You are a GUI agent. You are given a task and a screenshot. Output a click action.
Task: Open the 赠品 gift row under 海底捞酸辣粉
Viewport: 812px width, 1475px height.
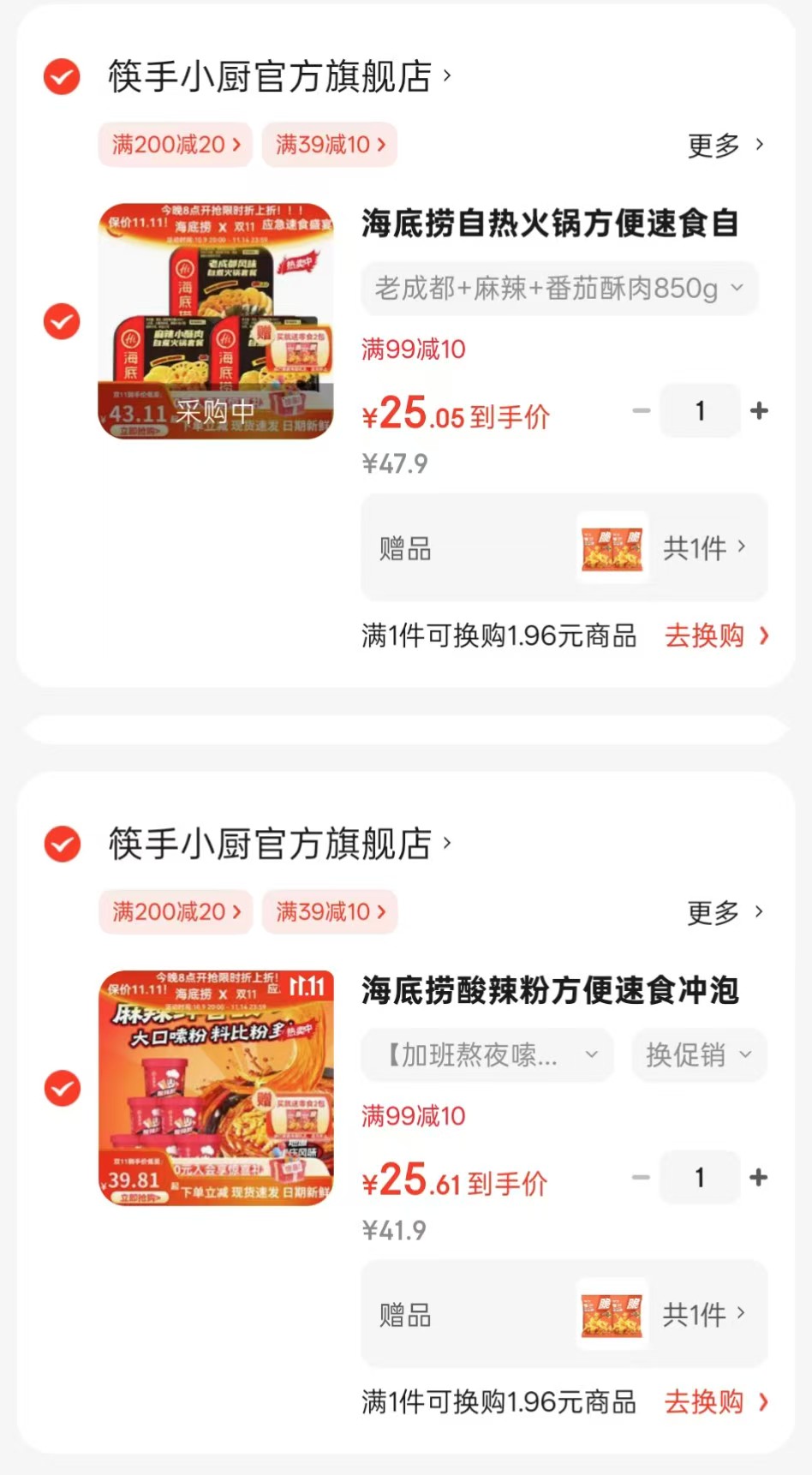[564, 1314]
